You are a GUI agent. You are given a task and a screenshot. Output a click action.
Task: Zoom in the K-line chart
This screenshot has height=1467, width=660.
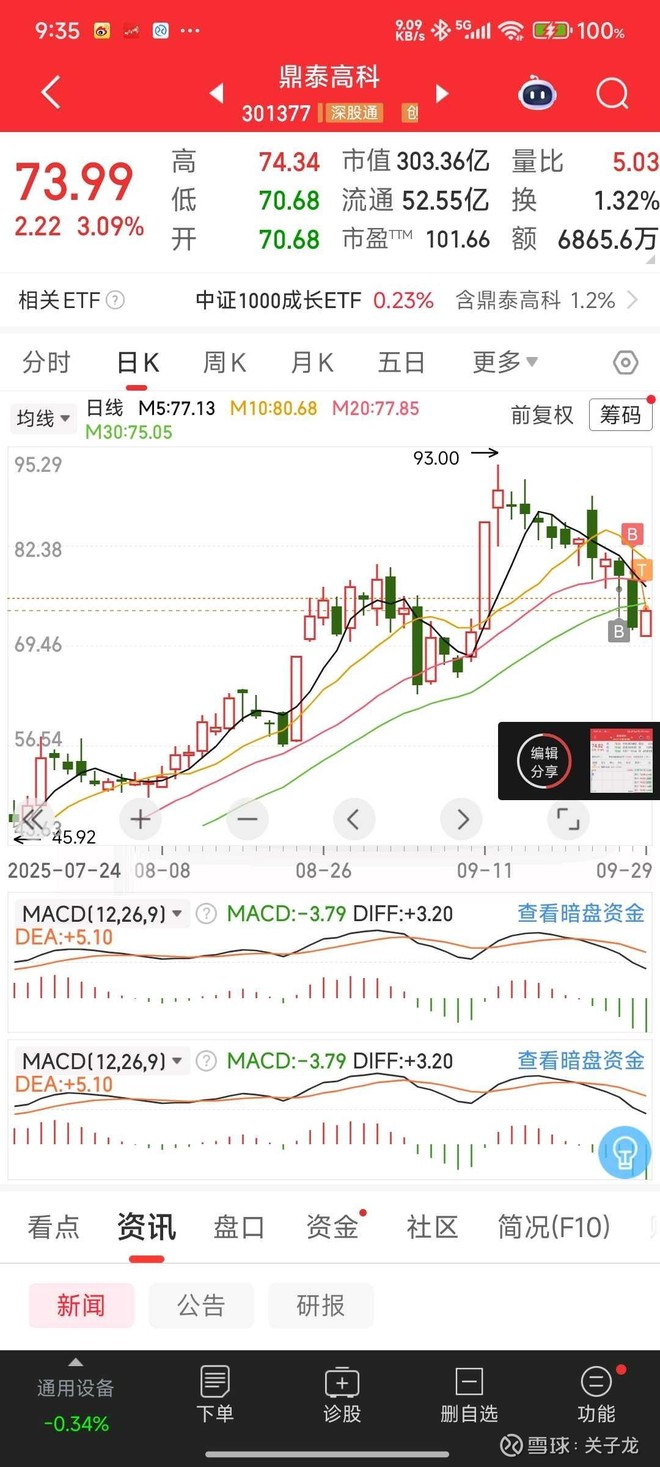pyautogui.click(x=140, y=820)
